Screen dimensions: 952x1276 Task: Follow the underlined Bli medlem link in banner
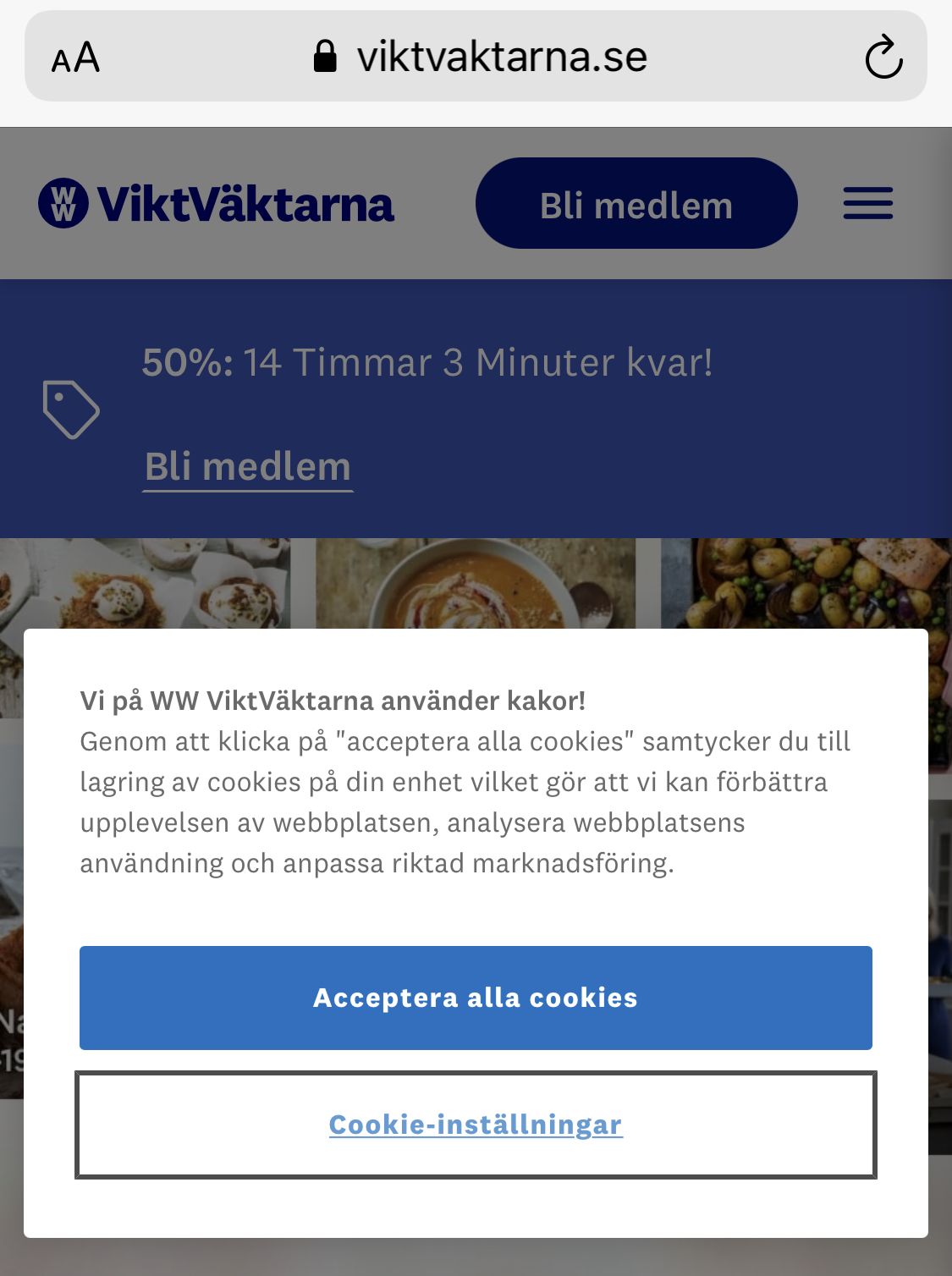(x=248, y=467)
